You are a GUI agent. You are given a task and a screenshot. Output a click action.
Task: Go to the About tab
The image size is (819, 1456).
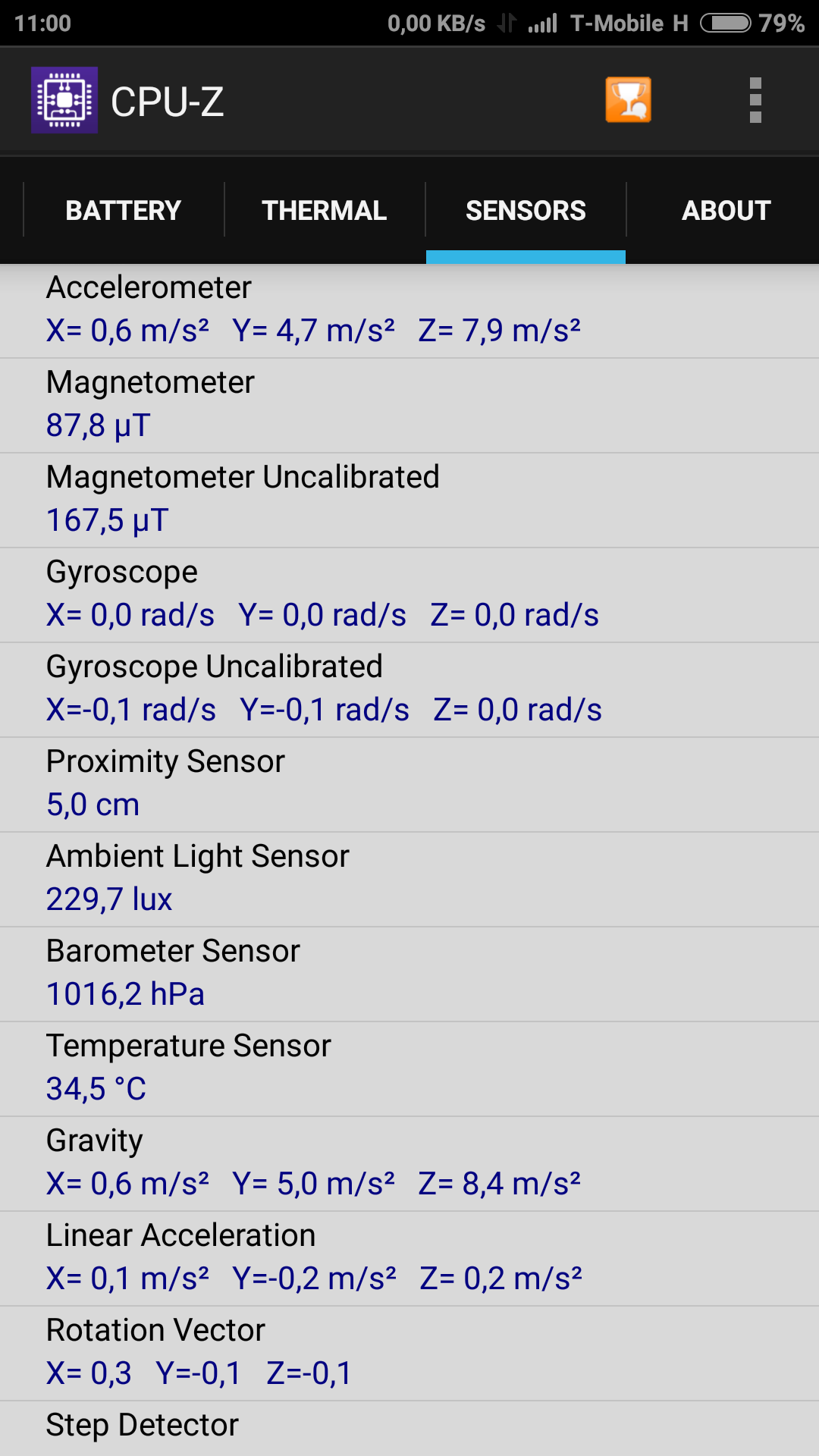(726, 211)
